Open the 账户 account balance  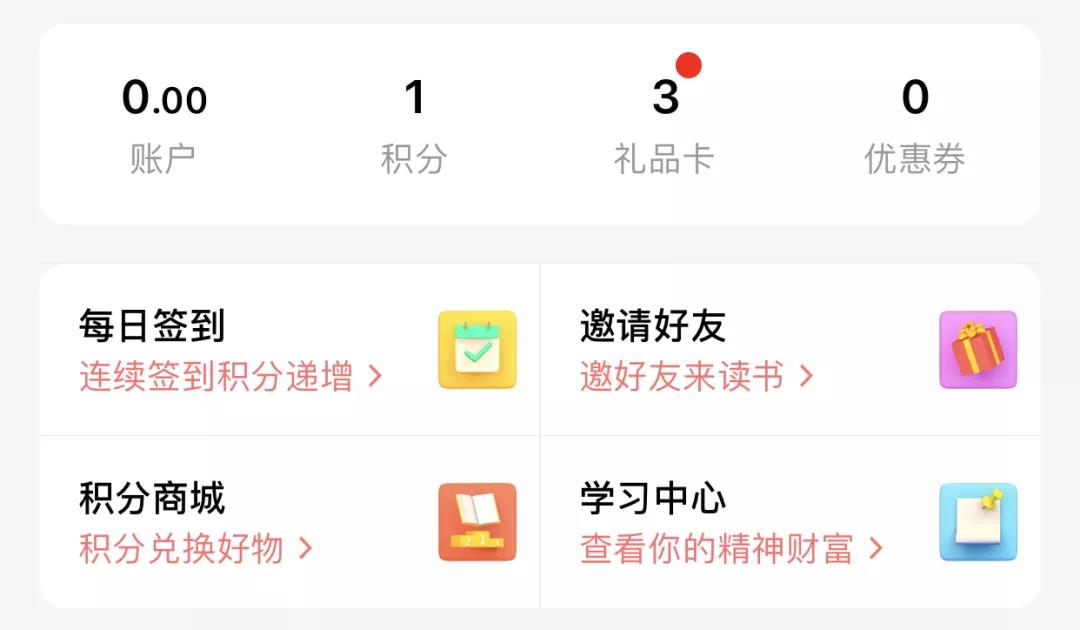(164, 125)
